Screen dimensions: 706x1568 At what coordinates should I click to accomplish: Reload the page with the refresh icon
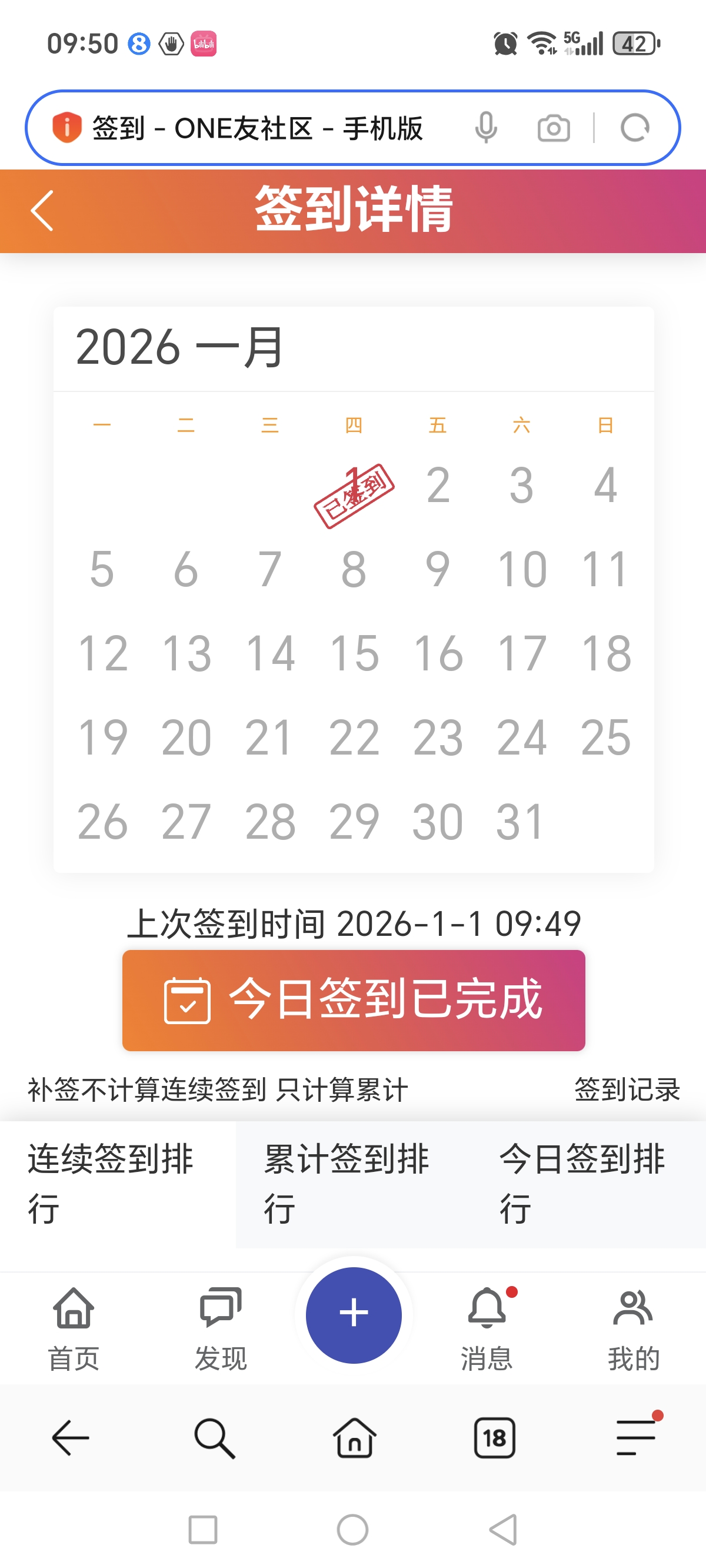(x=634, y=128)
